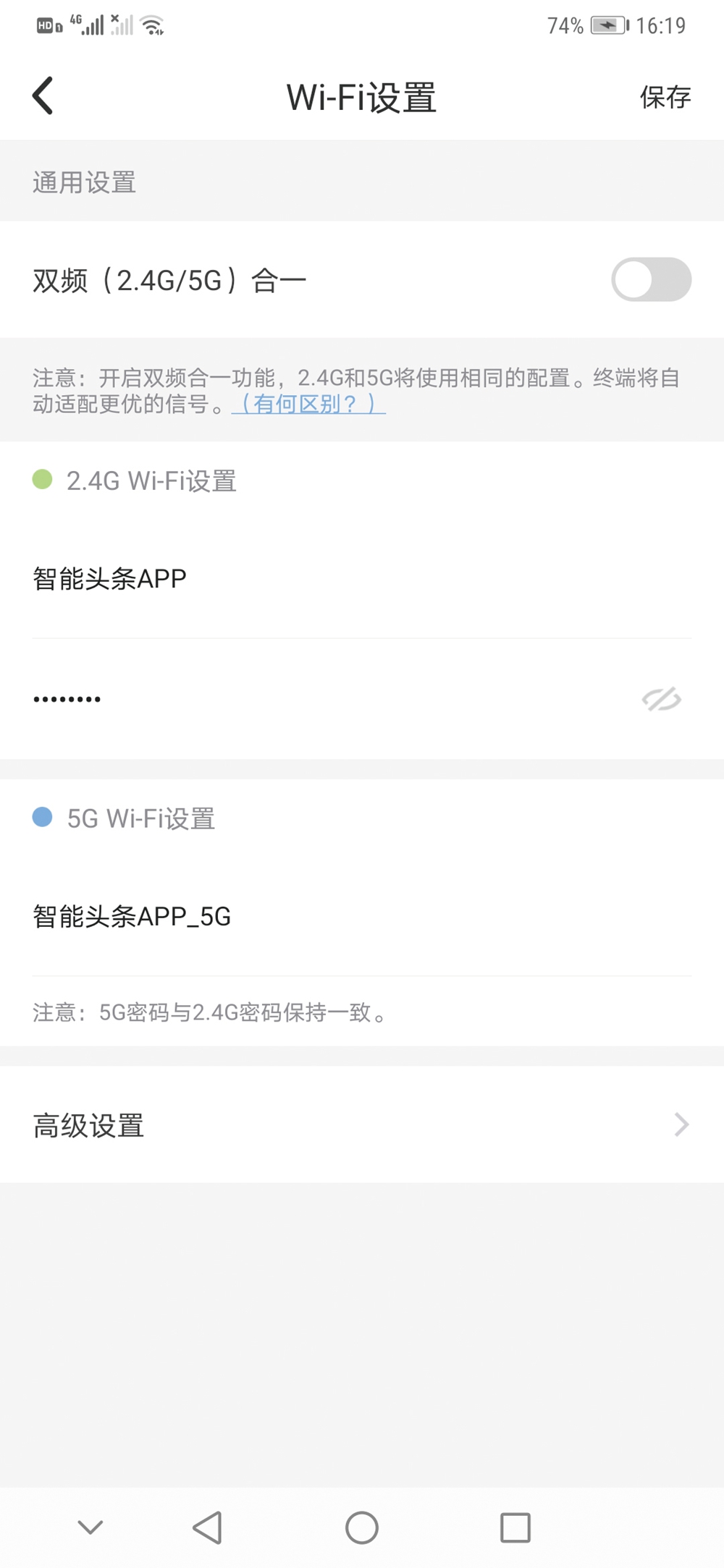Go back from Wi-Fi设置 page
This screenshot has width=724, height=1568.
43,96
